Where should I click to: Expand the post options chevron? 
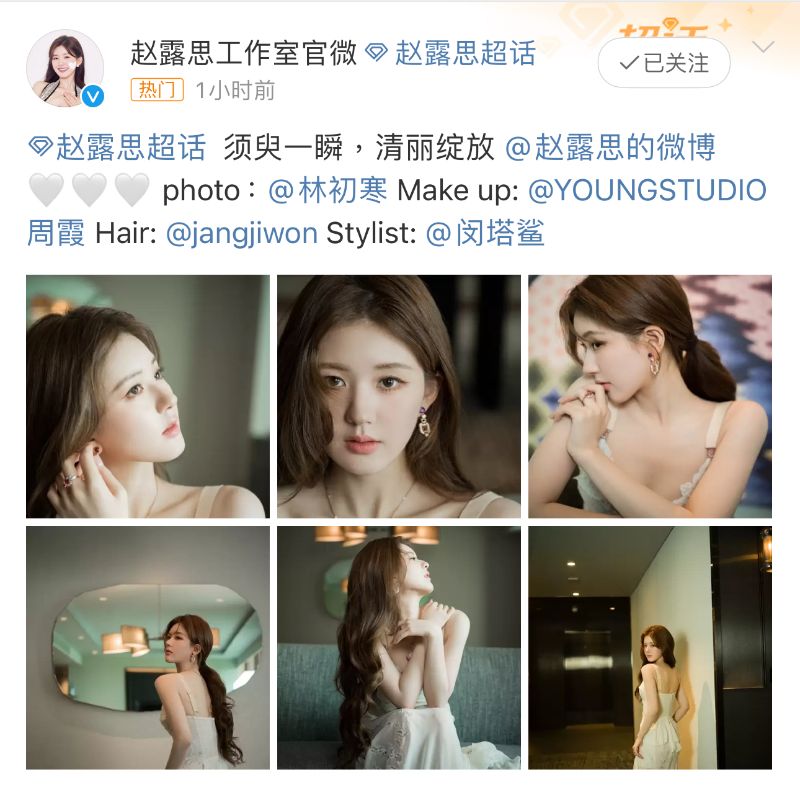click(763, 47)
